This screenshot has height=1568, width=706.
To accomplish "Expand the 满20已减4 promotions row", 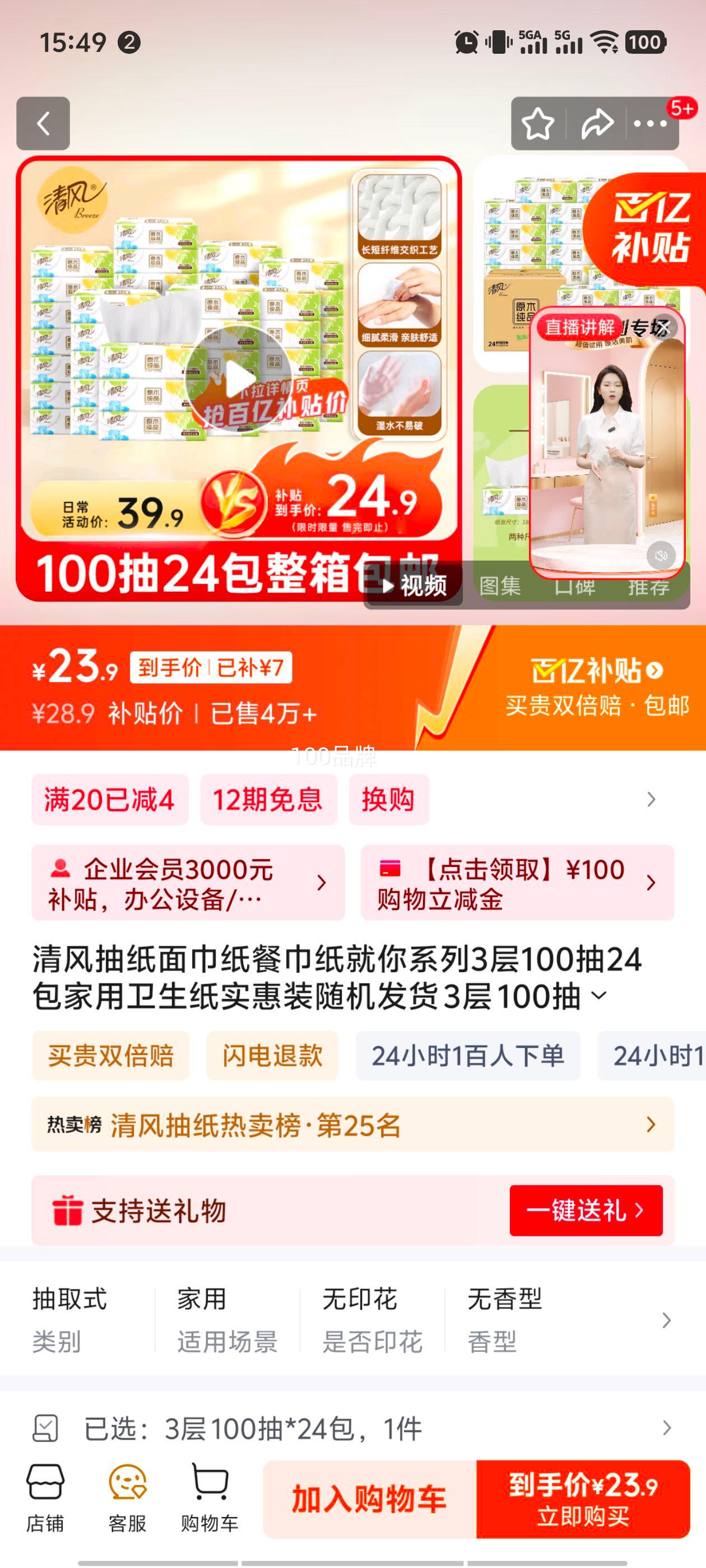I will click(x=651, y=799).
